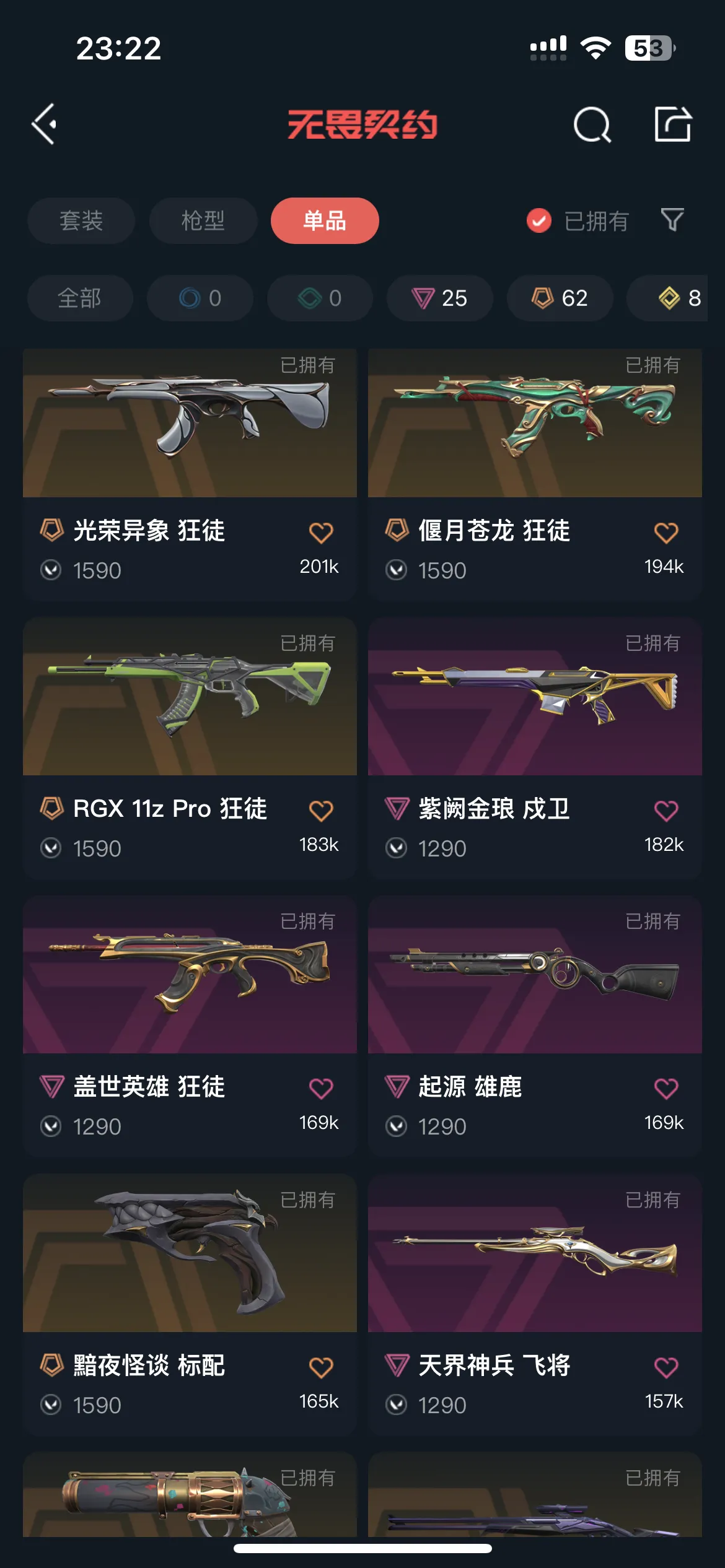Uncheck the 已拥有 filter checkbox
Image resolution: width=725 pixels, height=1568 pixels.
coord(539,220)
